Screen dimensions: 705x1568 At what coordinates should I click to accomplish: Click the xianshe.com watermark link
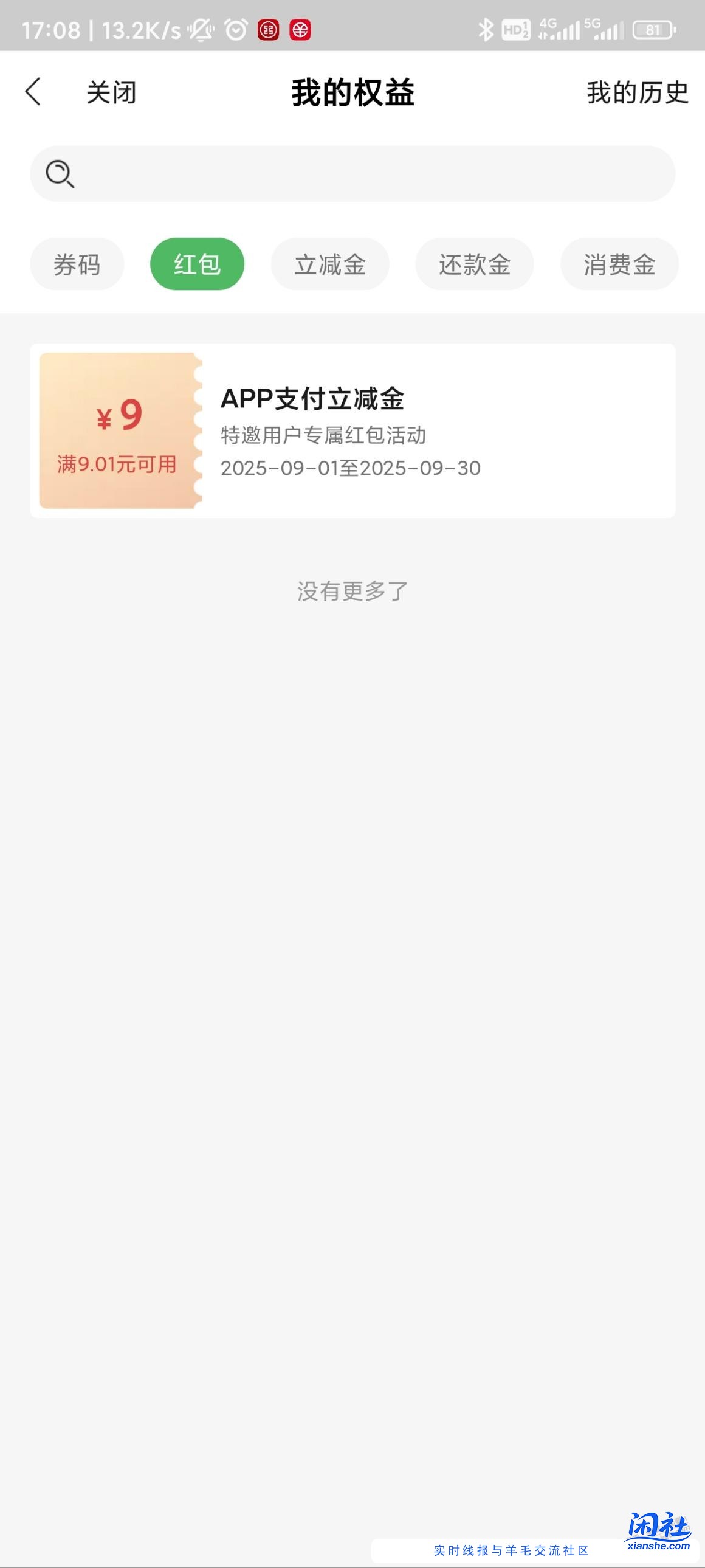point(659,1528)
